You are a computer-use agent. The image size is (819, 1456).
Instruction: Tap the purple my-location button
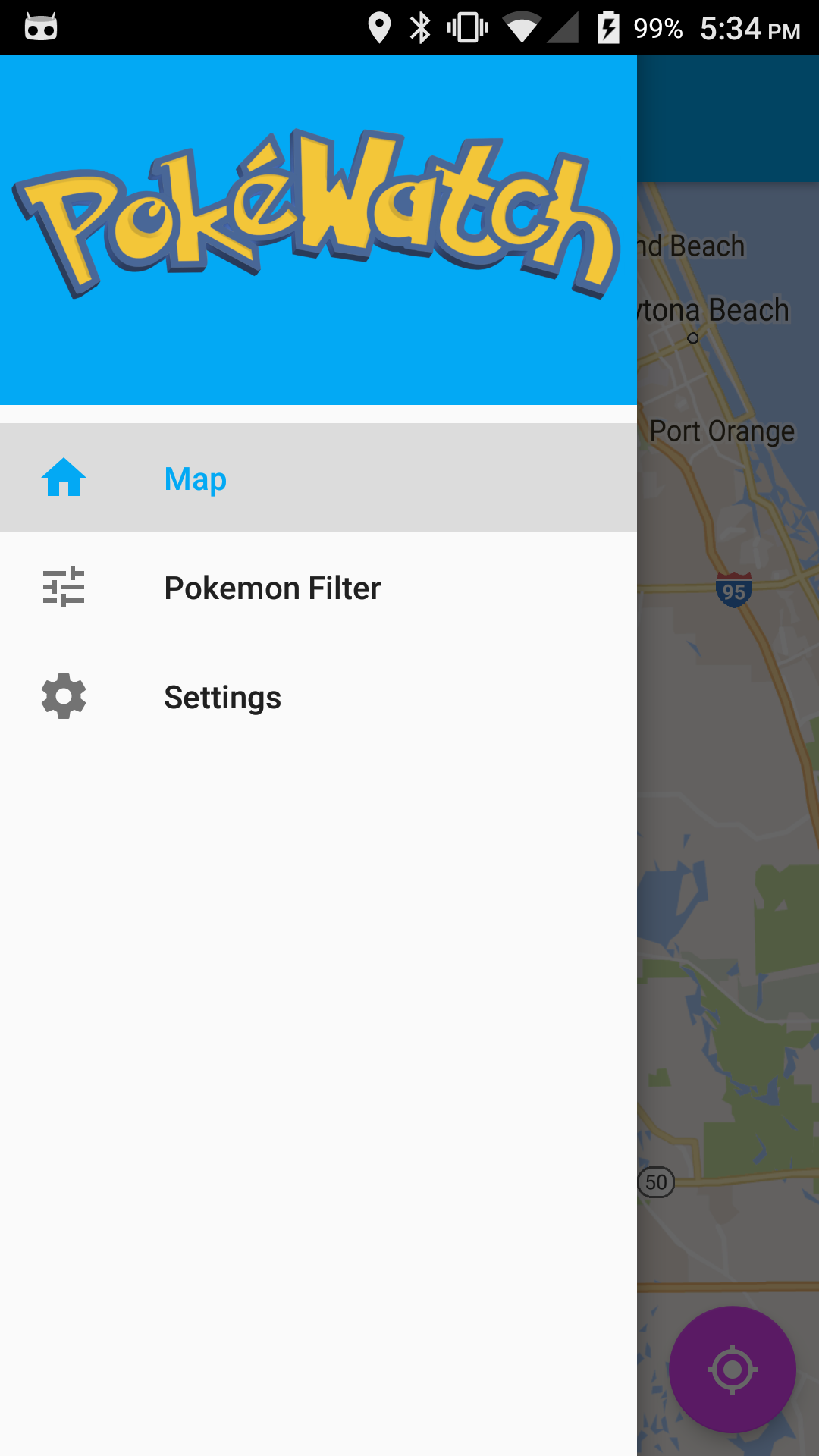click(x=732, y=1369)
